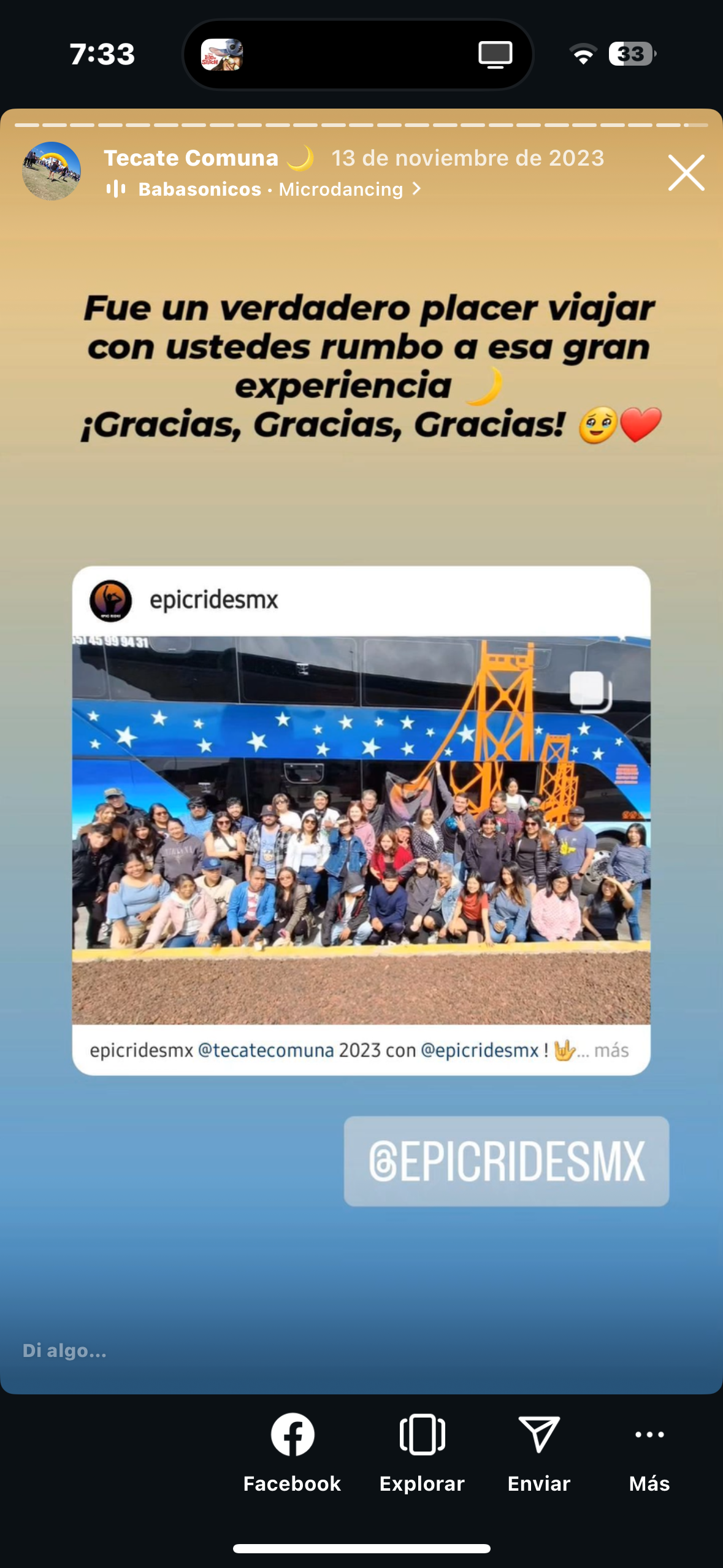Open the Más options menu
The width and height of the screenshot is (723, 1568).
tap(649, 1452)
